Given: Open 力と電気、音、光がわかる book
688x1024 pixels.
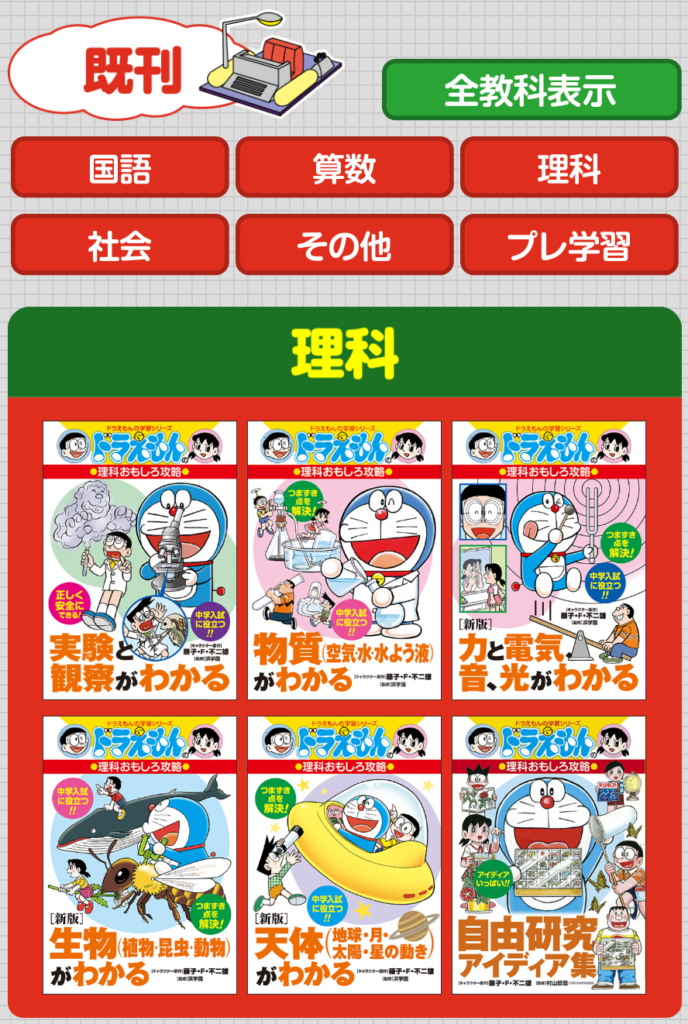Looking at the screenshot, I should pos(549,560).
